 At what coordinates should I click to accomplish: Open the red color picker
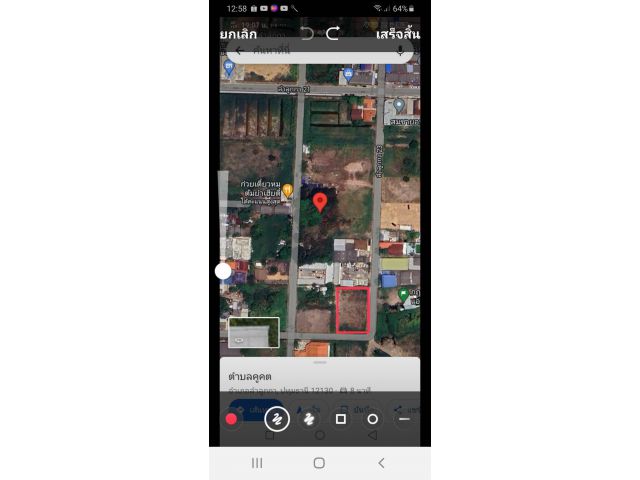pos(232,419)
